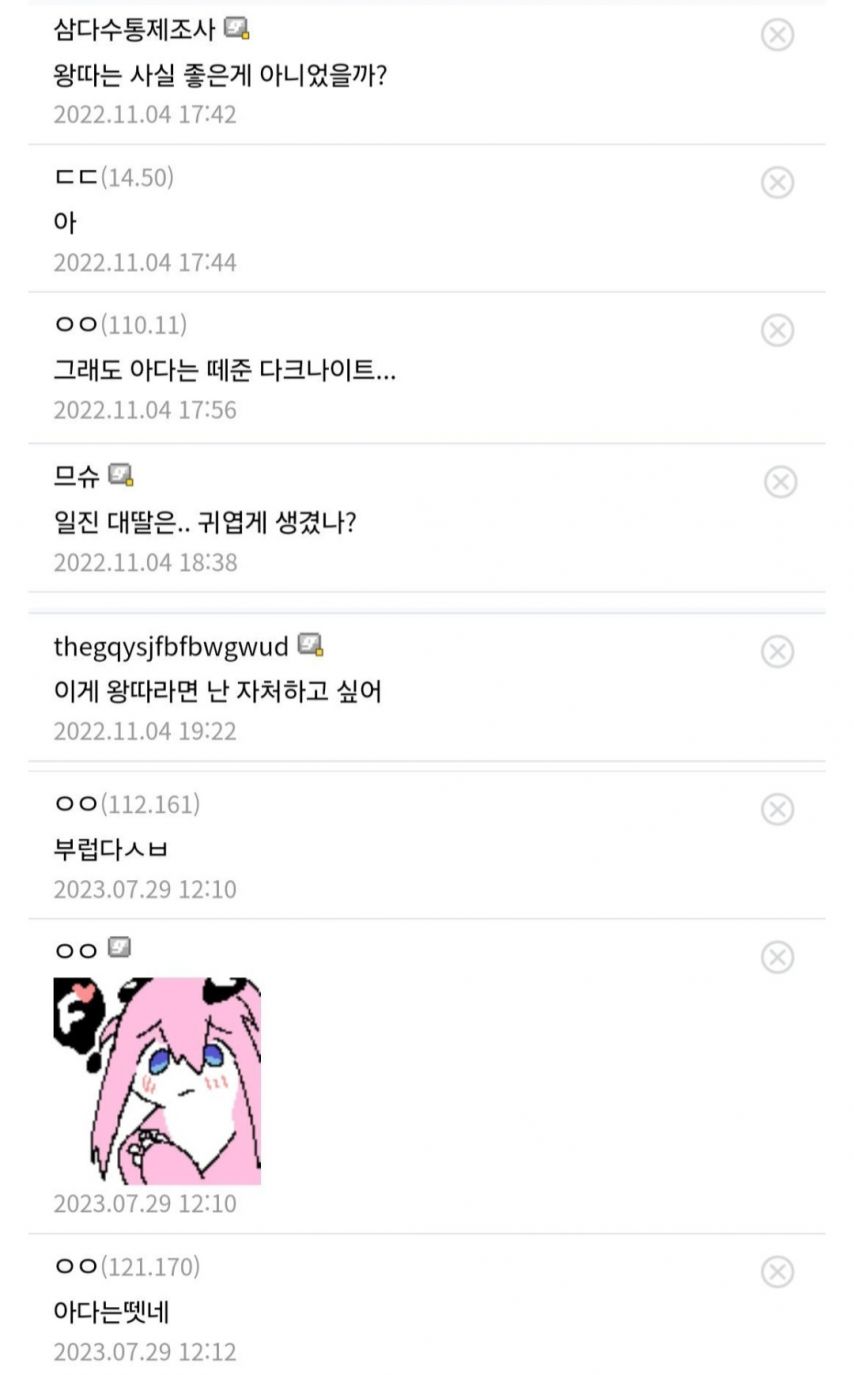854x1375 pixels.
Task: Remove the comment from ㅇㅇ(110.11)
Action: tap(777, 330)
